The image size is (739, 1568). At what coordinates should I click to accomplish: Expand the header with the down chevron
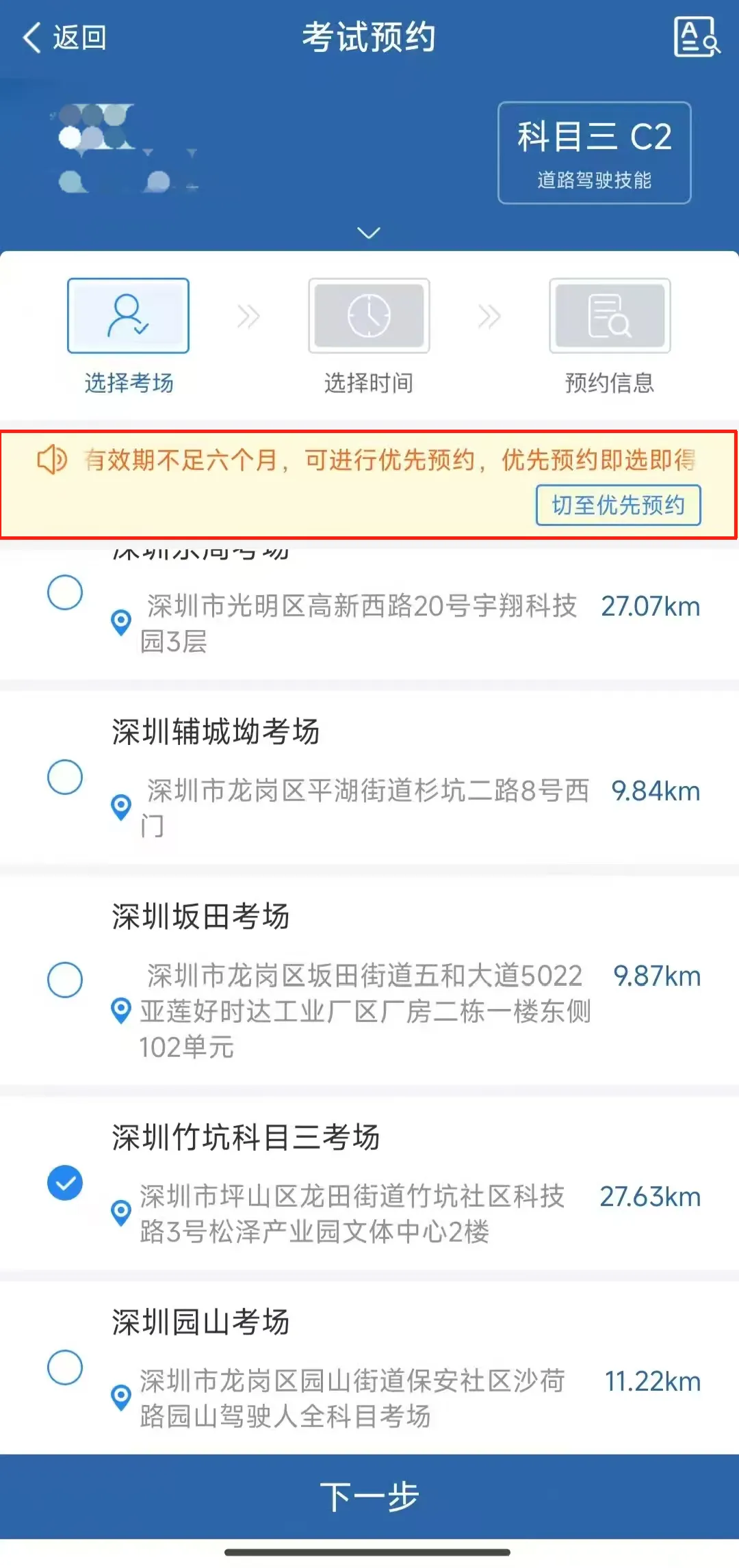[369, 233]
